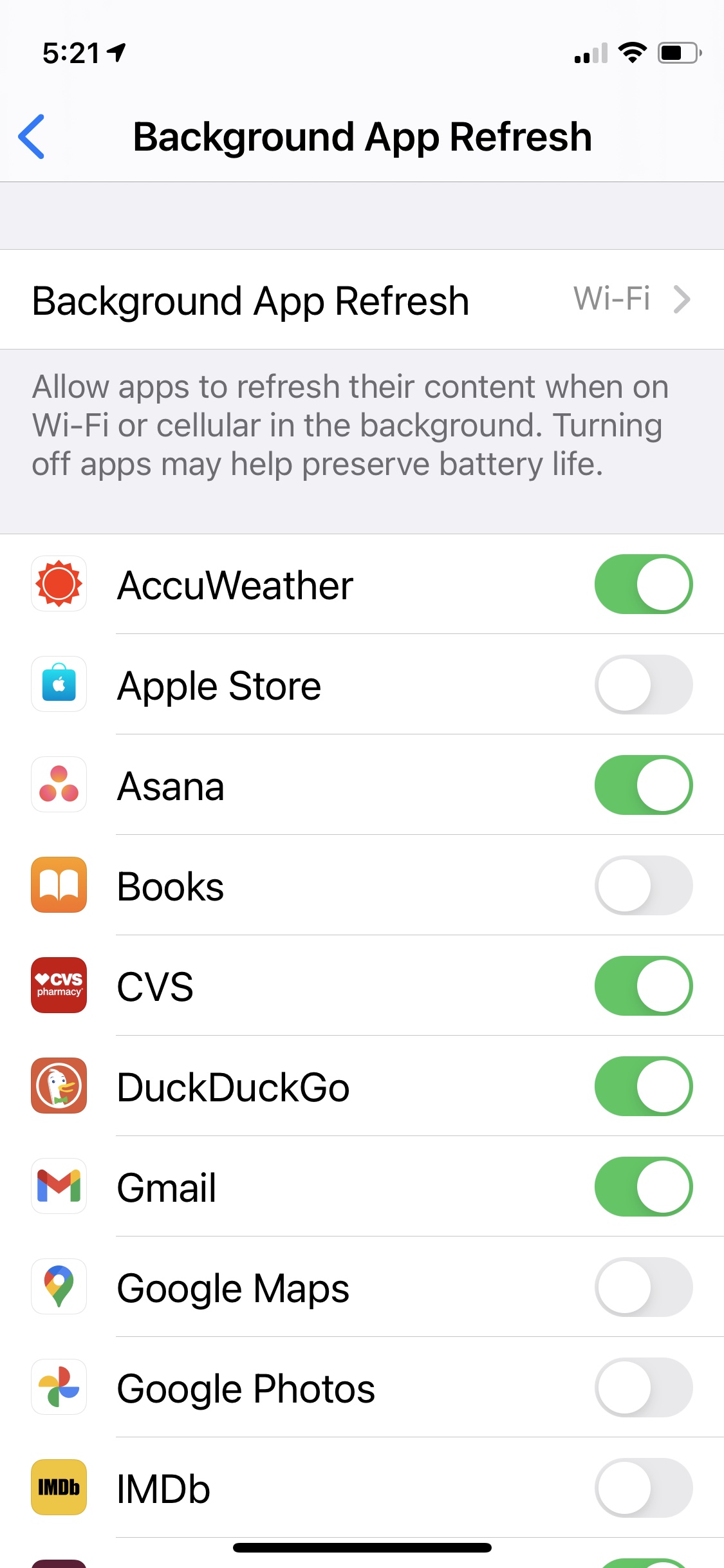Switch off CVS background refresh

tap(644, 986)
